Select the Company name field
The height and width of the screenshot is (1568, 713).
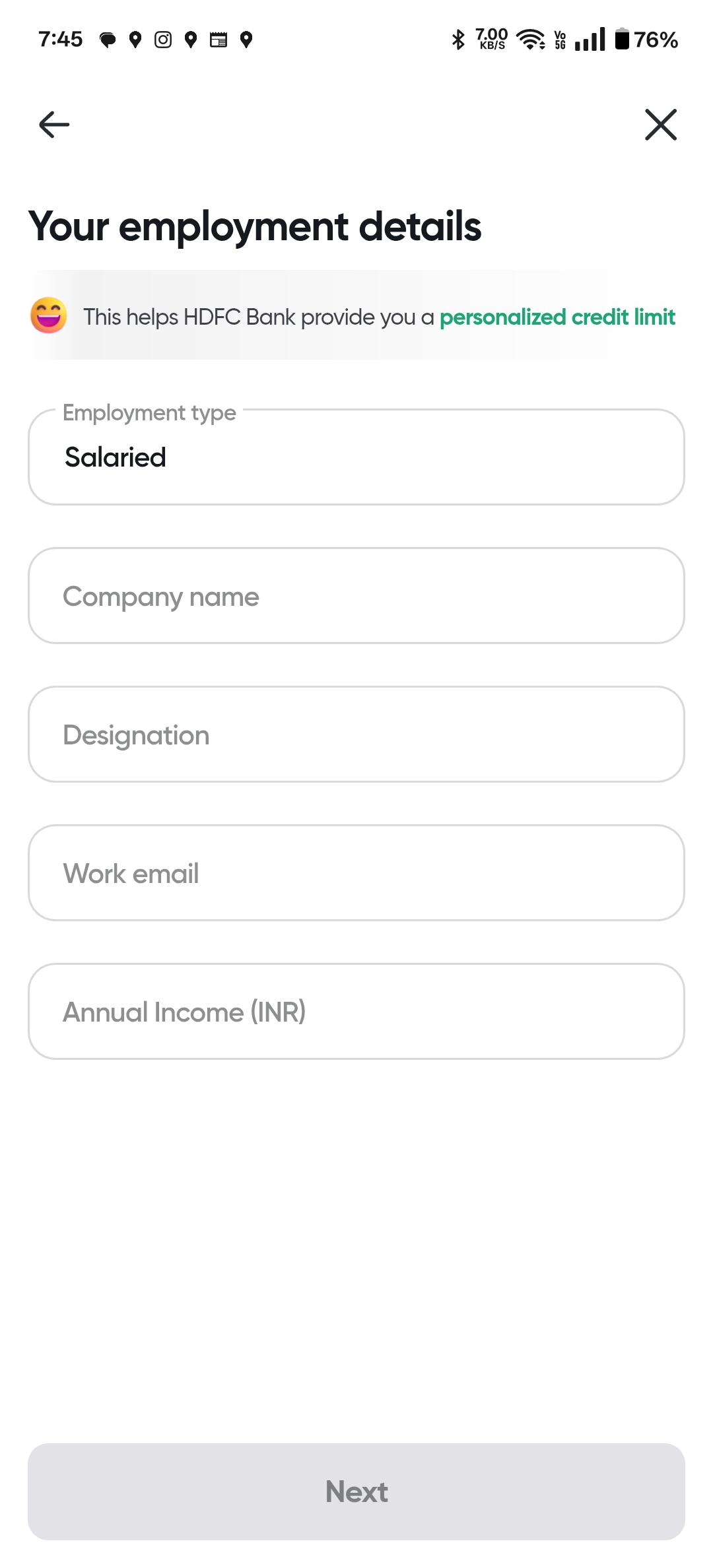(356, 596)
